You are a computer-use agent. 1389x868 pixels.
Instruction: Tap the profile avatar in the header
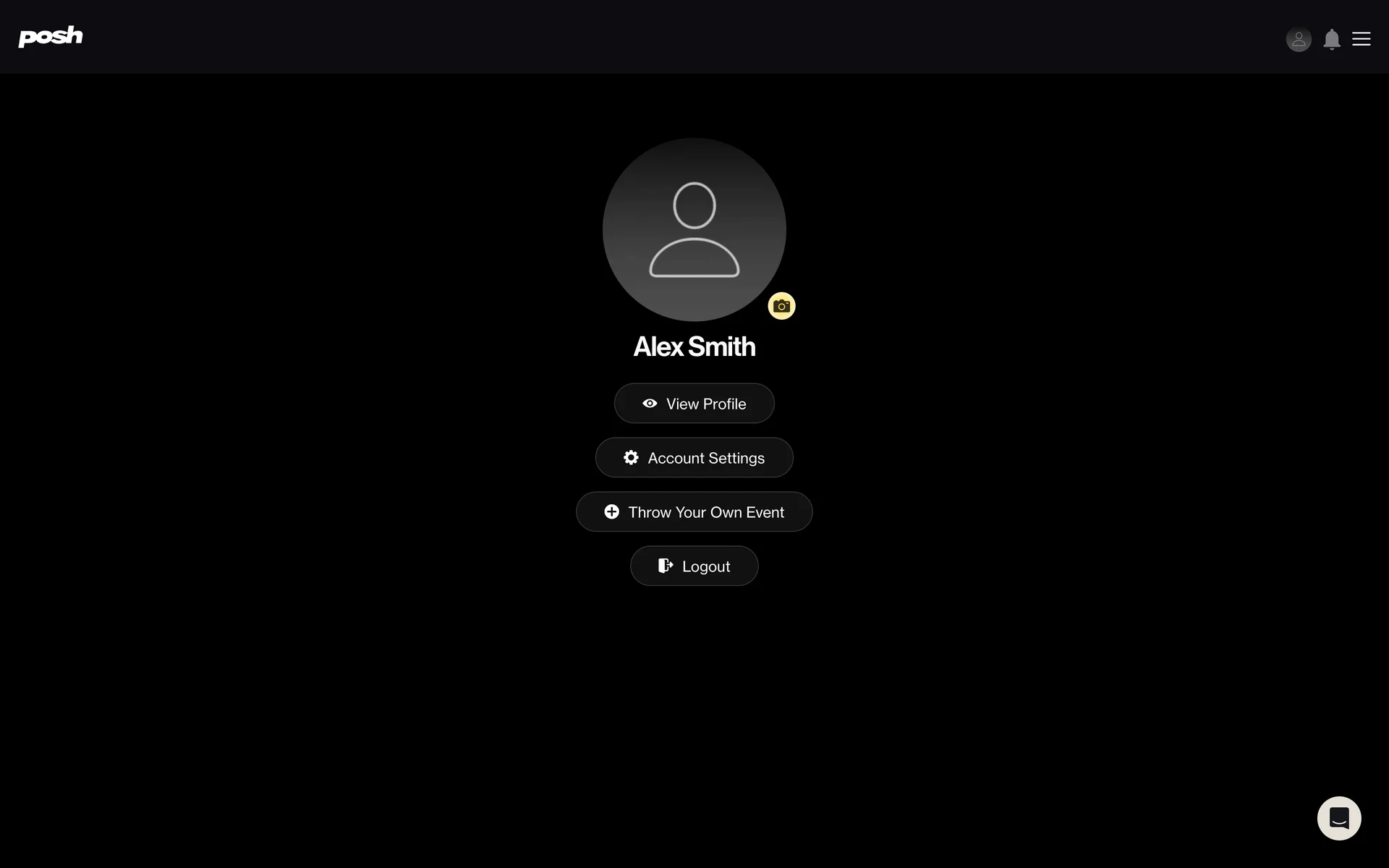(1299, 39)
